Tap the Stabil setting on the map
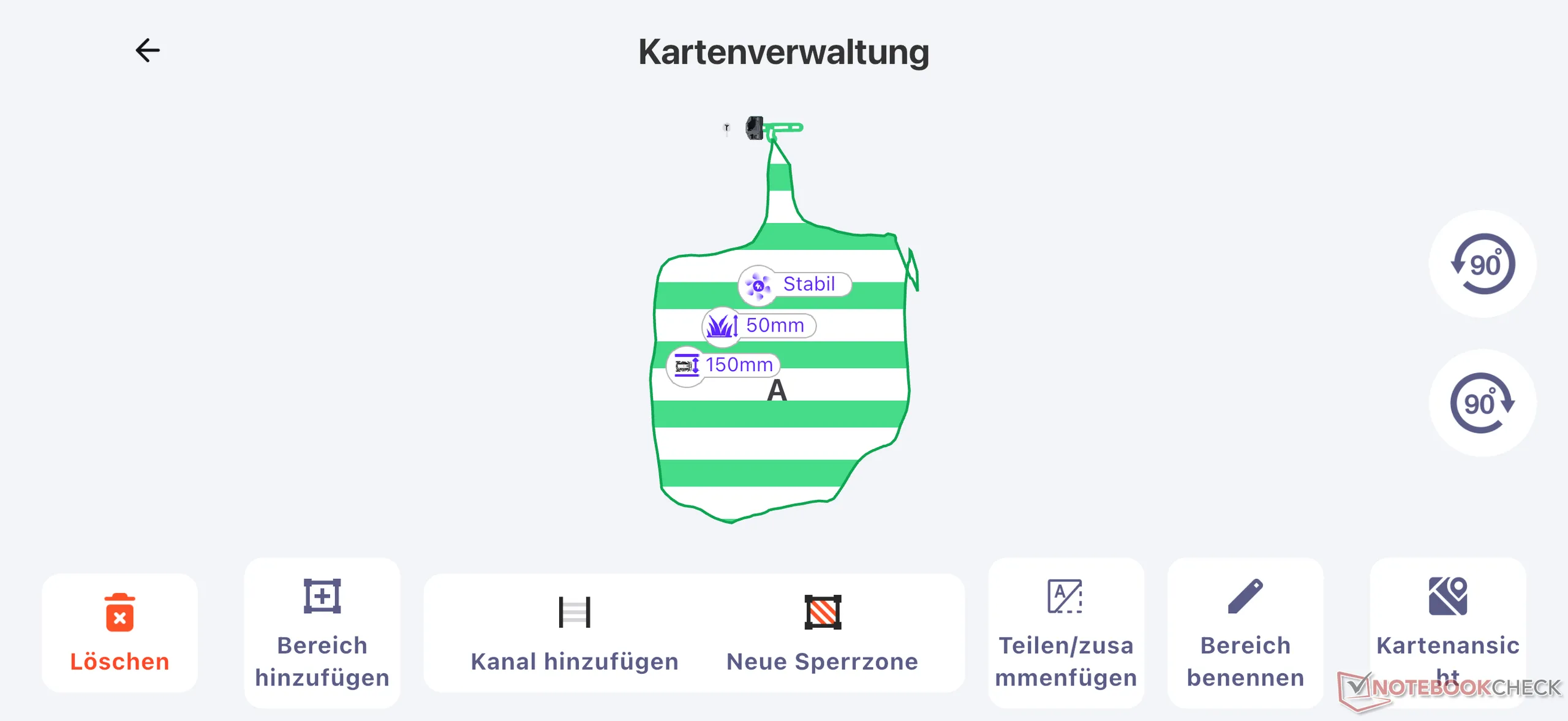 click(x=795, y=285)
